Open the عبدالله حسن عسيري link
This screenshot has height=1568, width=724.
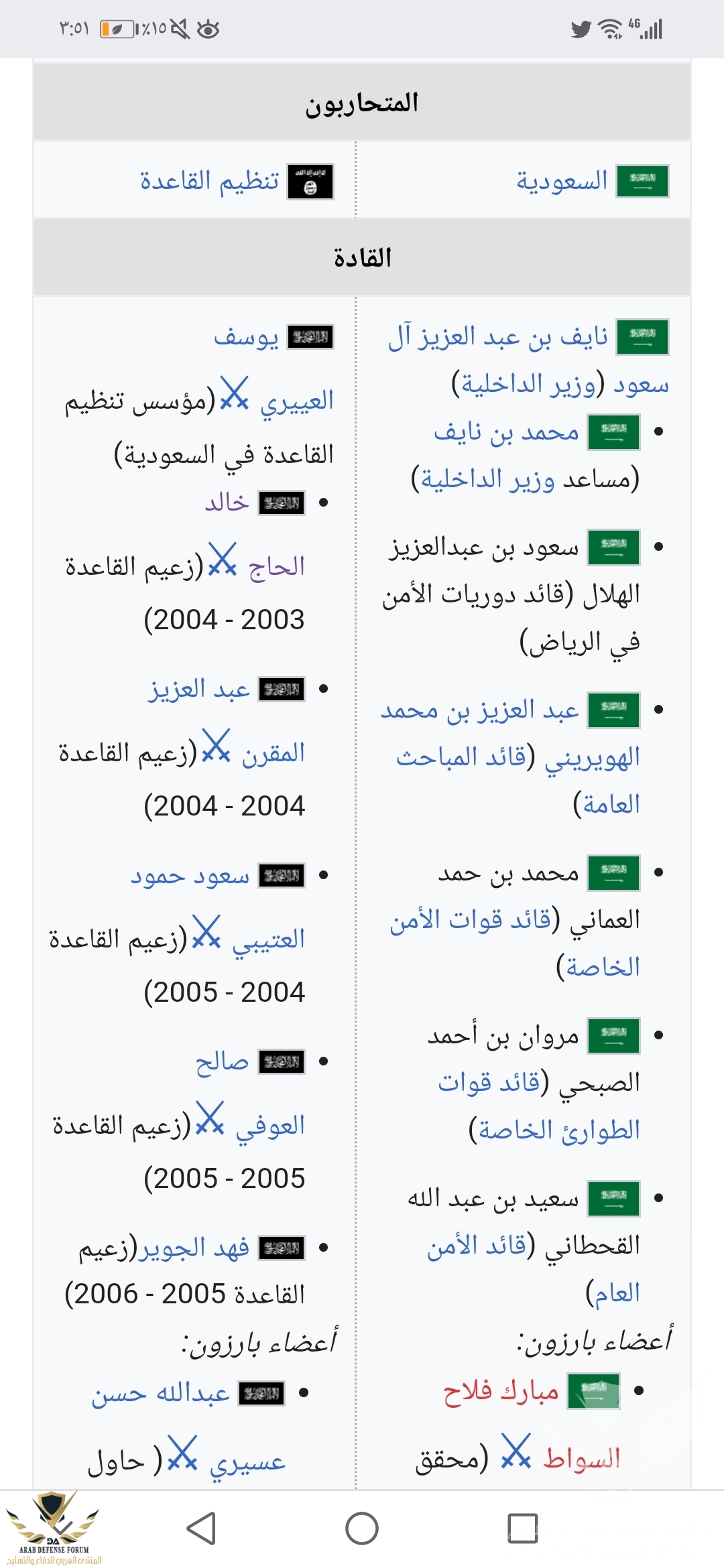point(161,1394)
